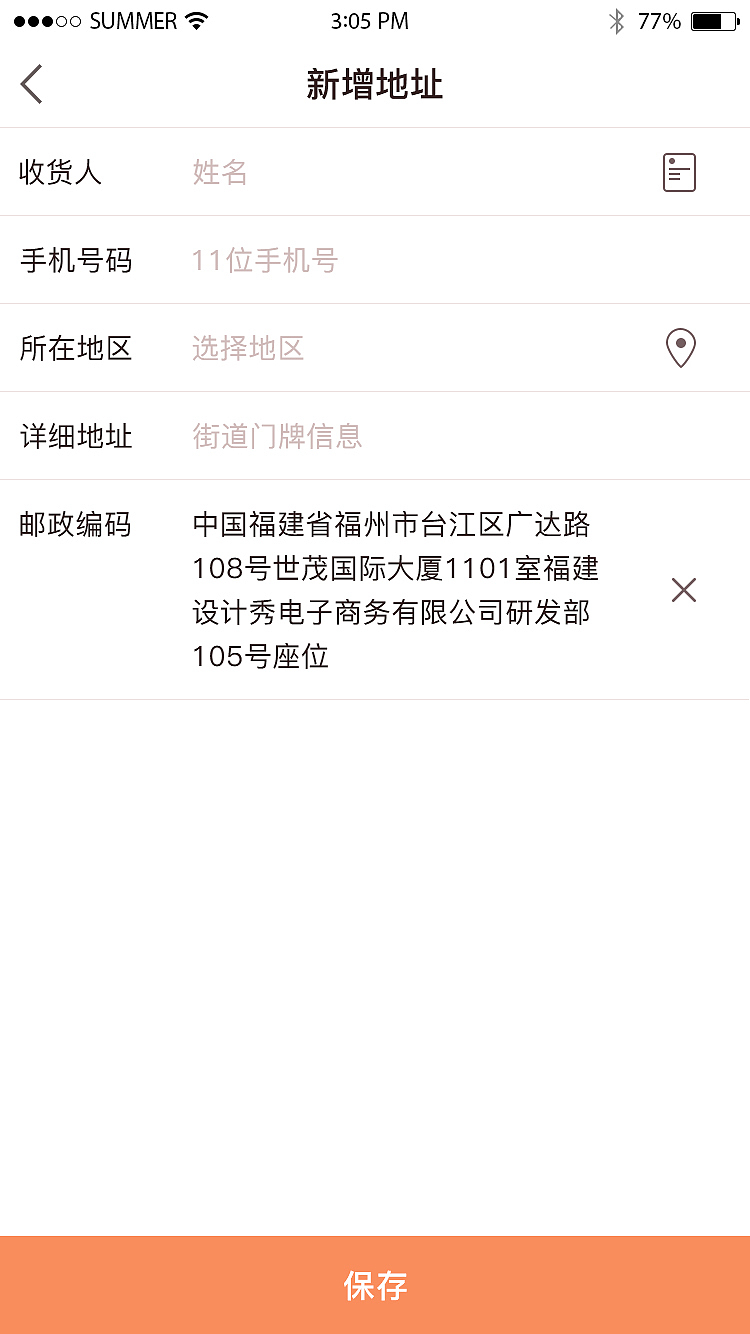
Task: Tap the back arrow to return
Action: 30,84
